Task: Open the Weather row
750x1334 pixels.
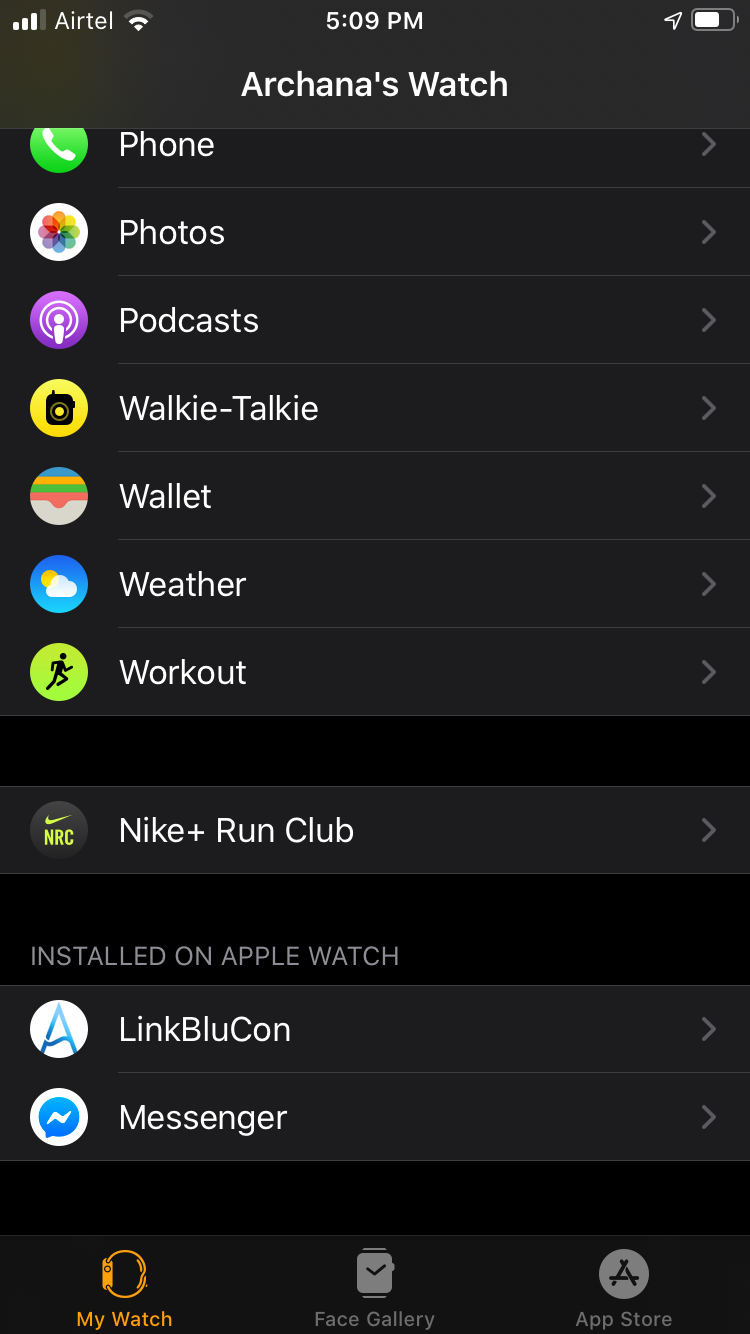Action: coord(375,584)
